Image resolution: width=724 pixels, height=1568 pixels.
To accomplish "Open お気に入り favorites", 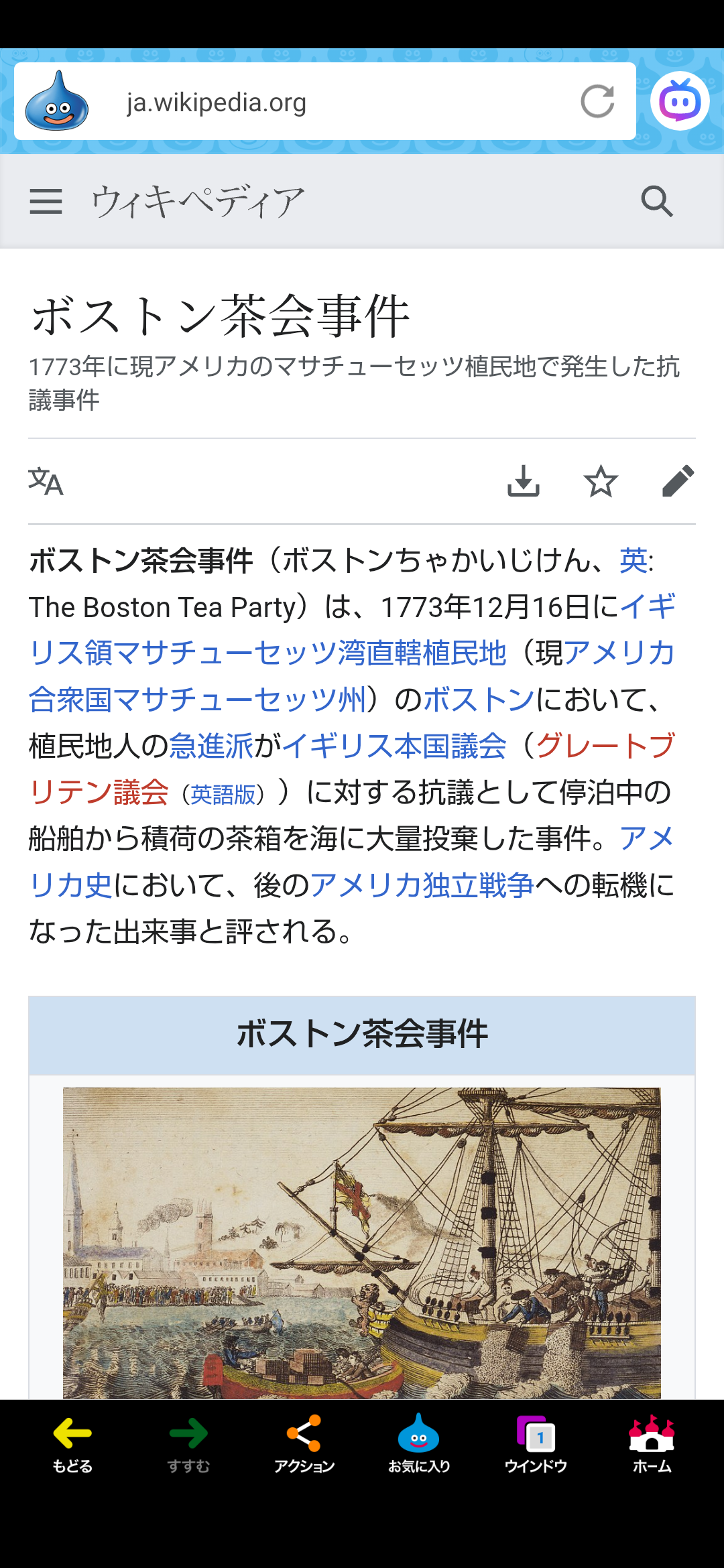I will 419,1444.
